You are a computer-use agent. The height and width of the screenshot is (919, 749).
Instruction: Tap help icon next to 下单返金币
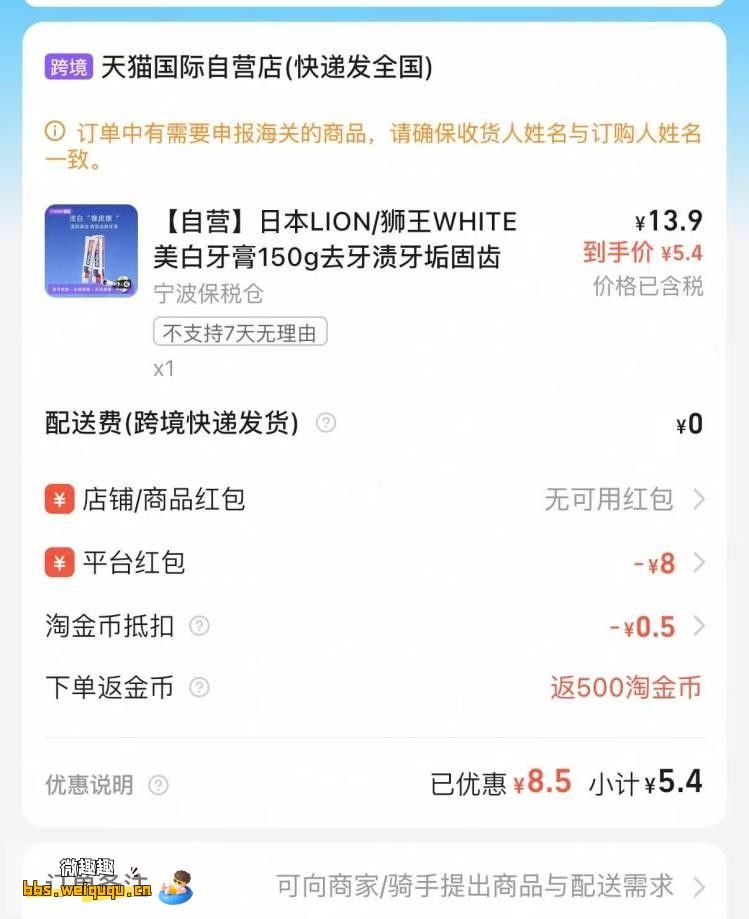[200, 687]
